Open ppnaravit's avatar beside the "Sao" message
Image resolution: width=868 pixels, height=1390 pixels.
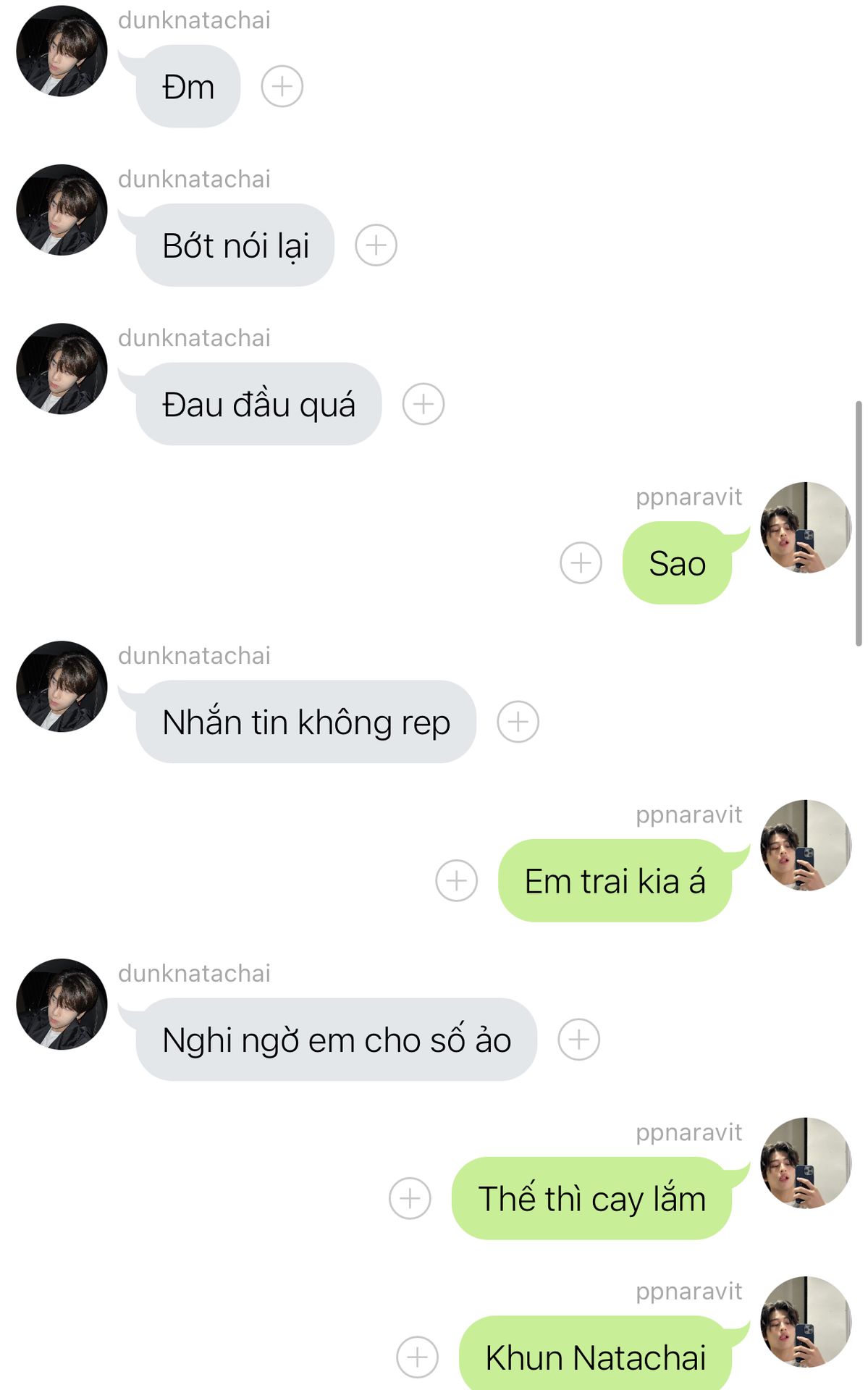805,528
